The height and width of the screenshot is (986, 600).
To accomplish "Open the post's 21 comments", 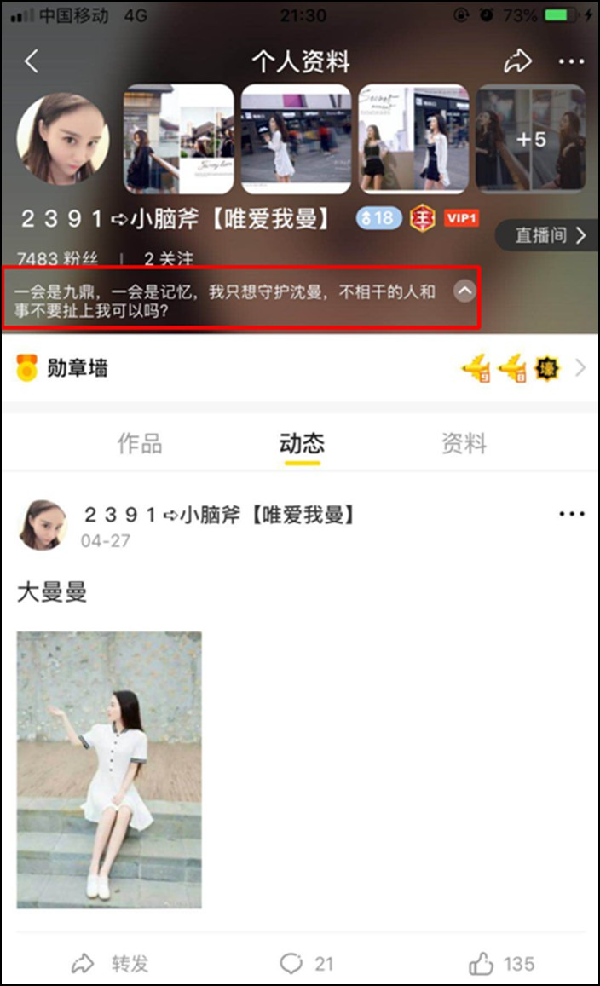I will [306, 964].
